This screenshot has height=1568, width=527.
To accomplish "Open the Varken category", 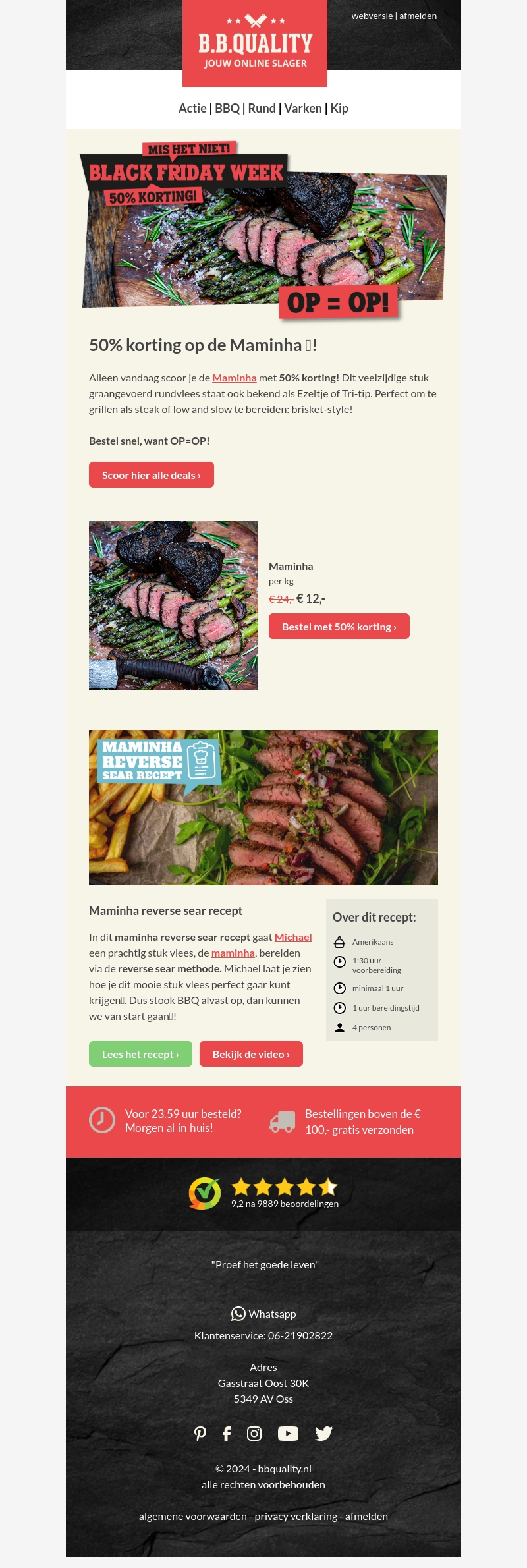I will (303, 108).
